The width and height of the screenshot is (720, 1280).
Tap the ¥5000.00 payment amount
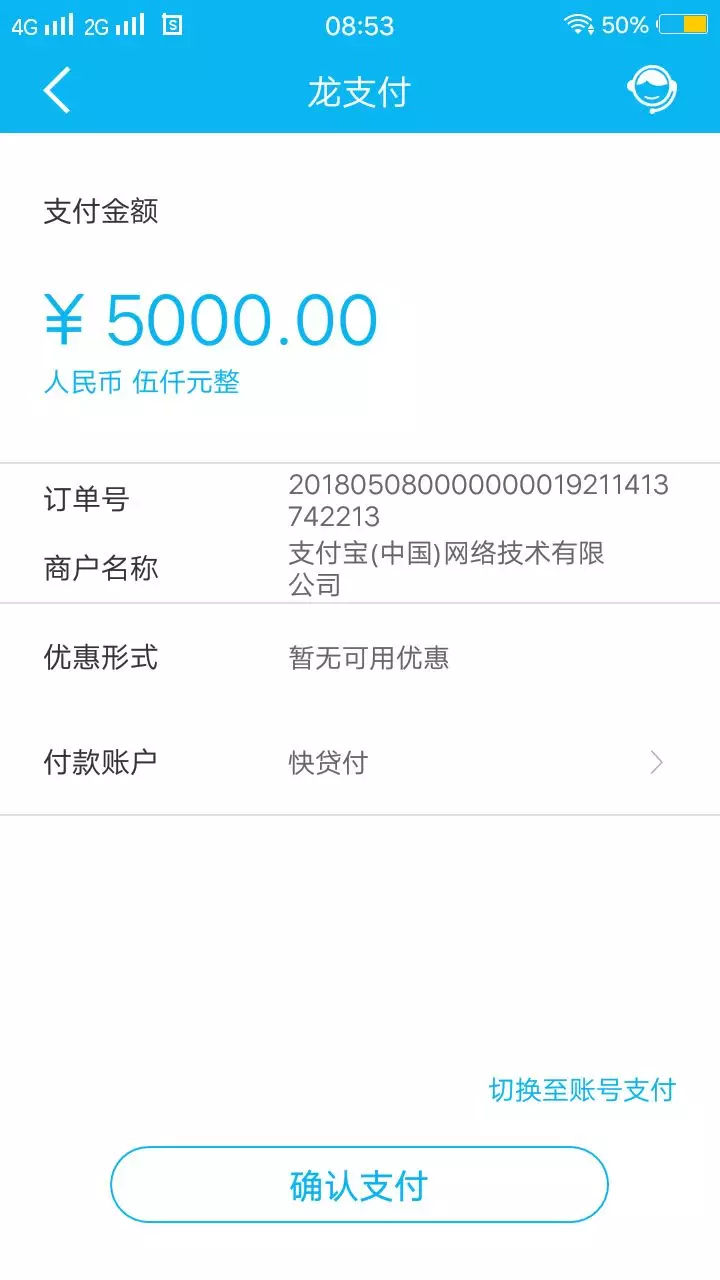[212, 318]
